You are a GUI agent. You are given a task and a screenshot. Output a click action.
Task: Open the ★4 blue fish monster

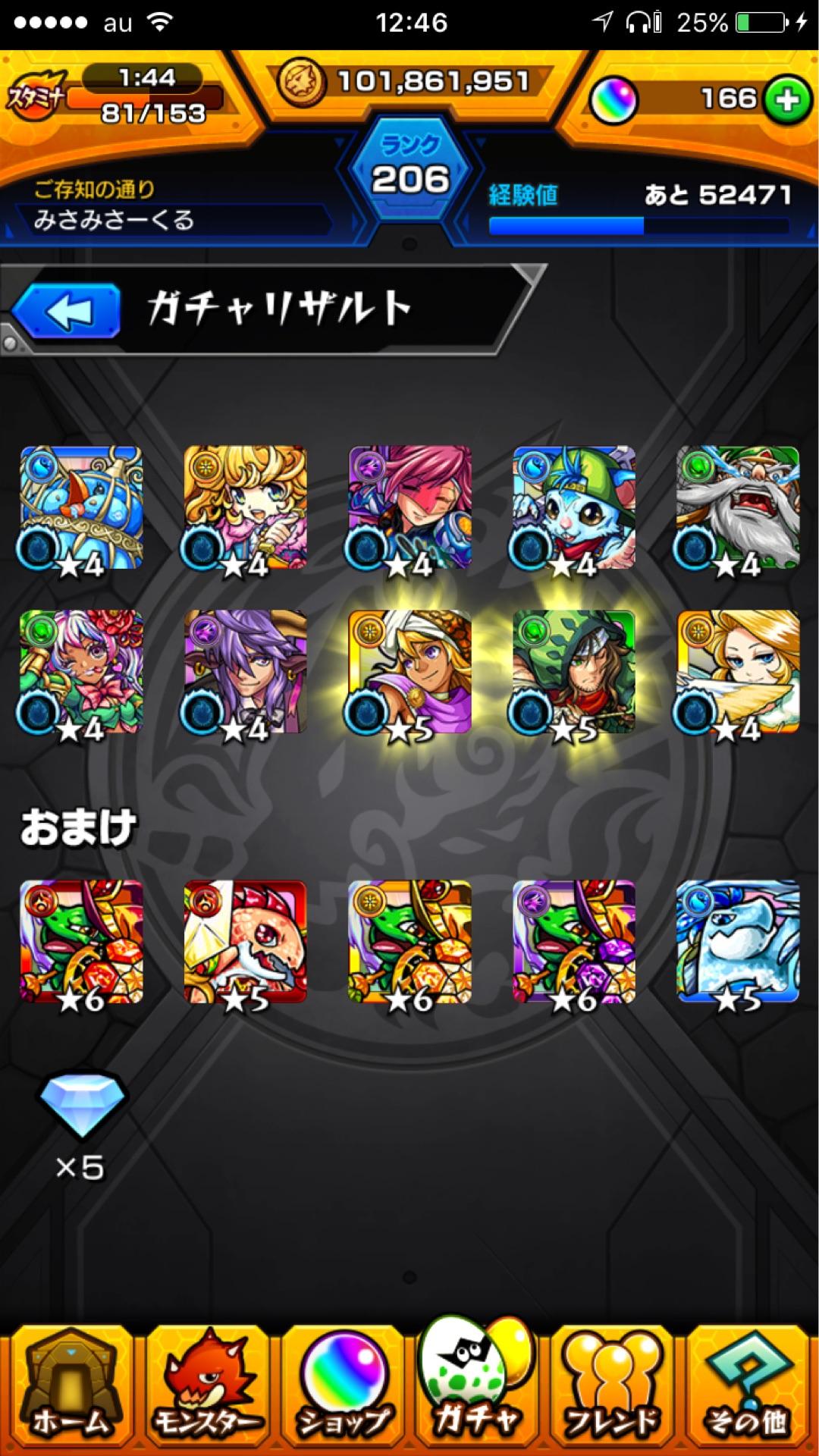point(81,507)
